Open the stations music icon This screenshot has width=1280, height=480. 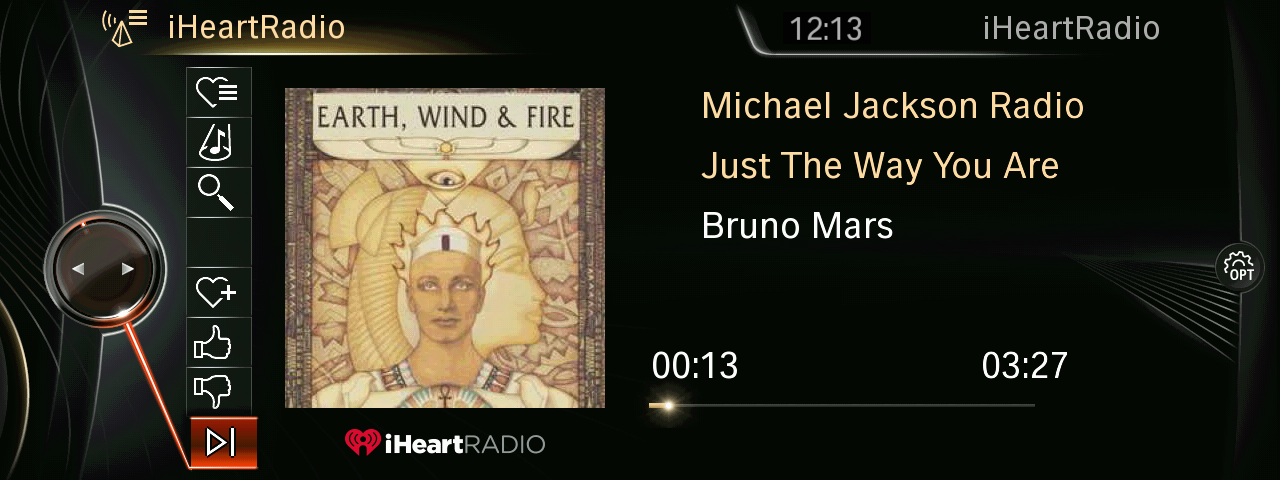coord(218,143)
